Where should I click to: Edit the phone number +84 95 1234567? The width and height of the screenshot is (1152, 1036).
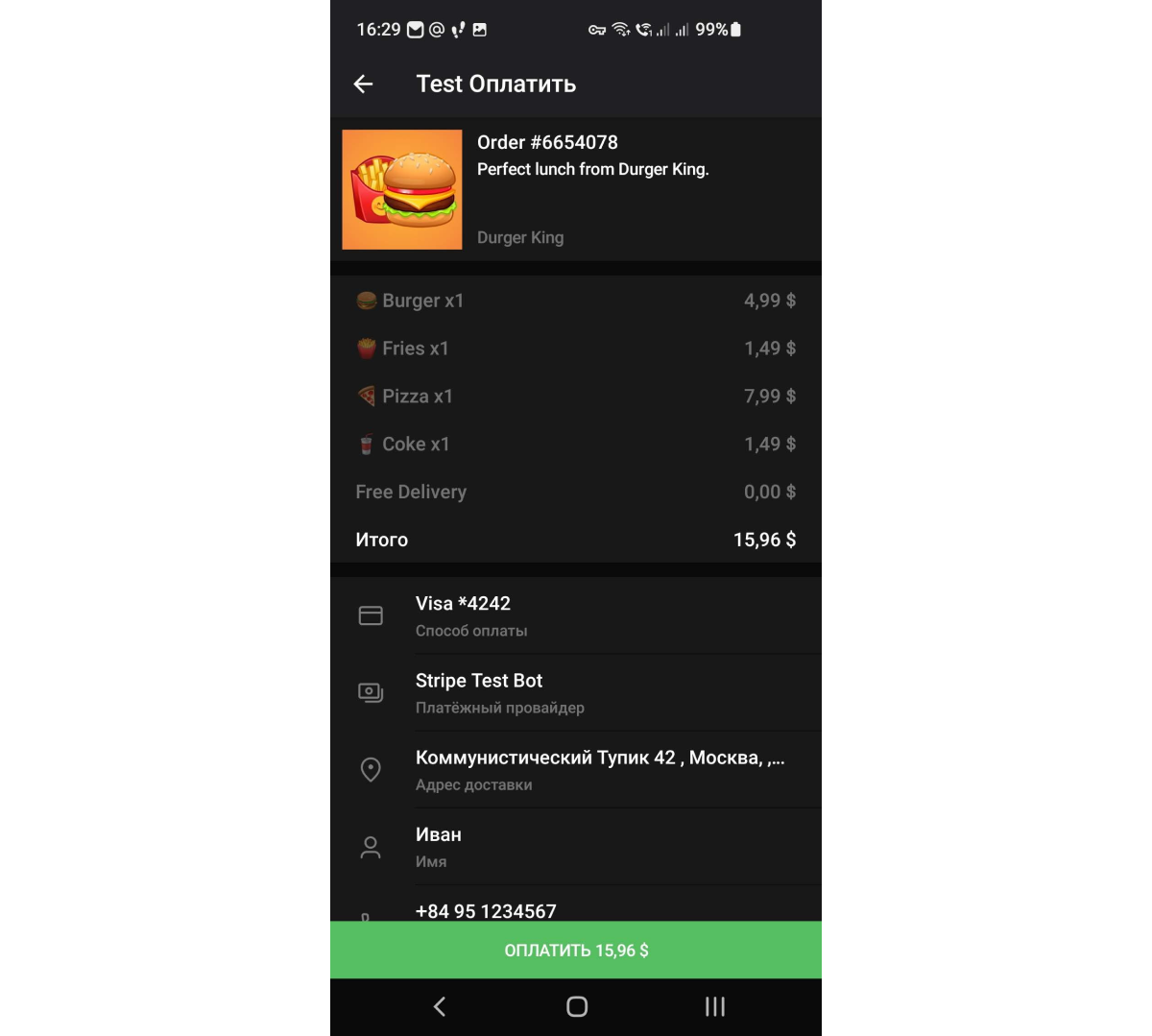[x=575, y=909]
